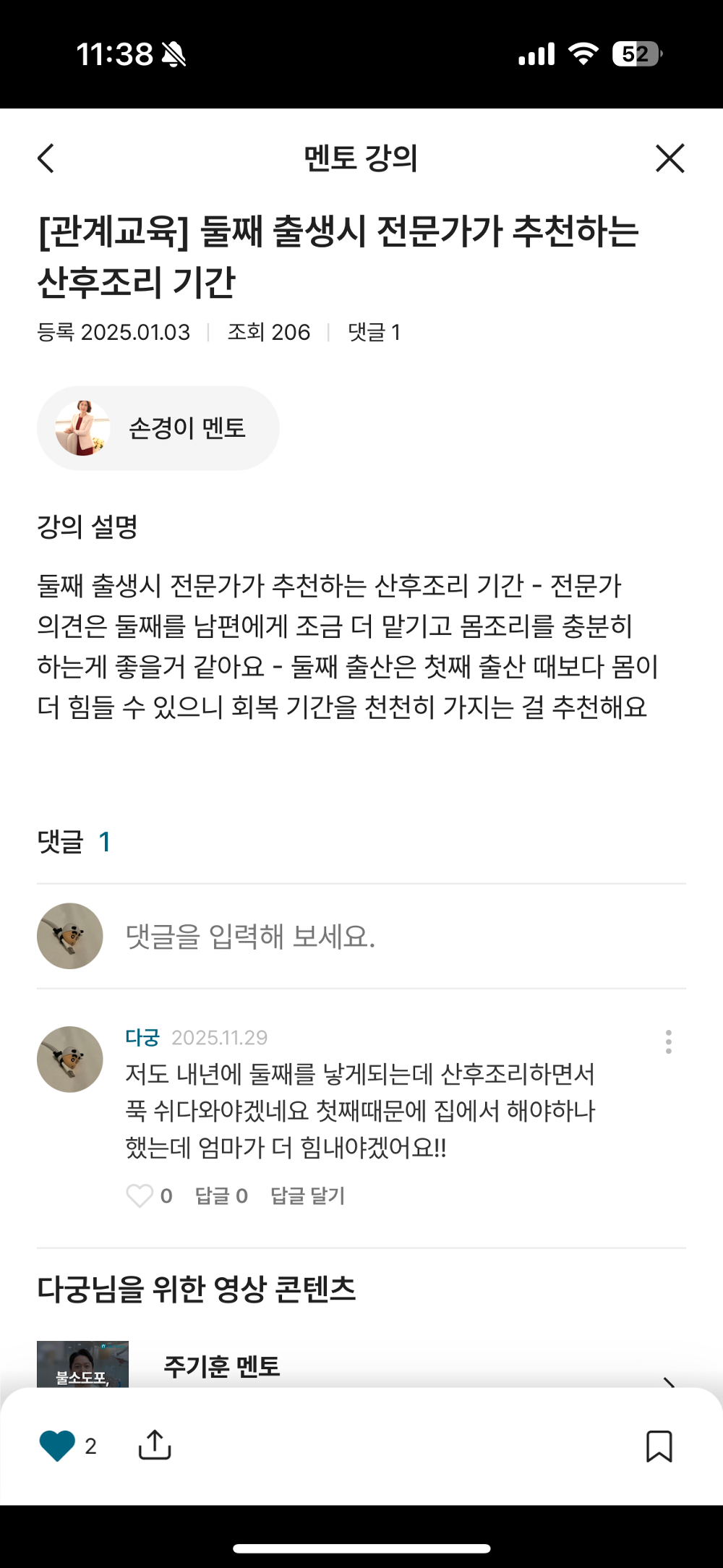Image resolution: width=723 pixels, height=1568 pixels.
Task: Tap the empty heart icon on the comment
Action: (x=140, y=1196)
